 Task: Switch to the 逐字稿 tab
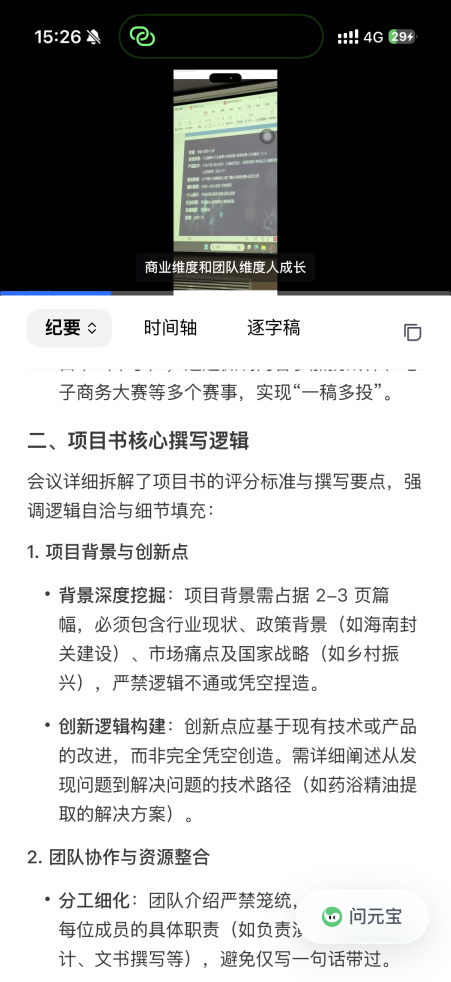click(274, 328)
